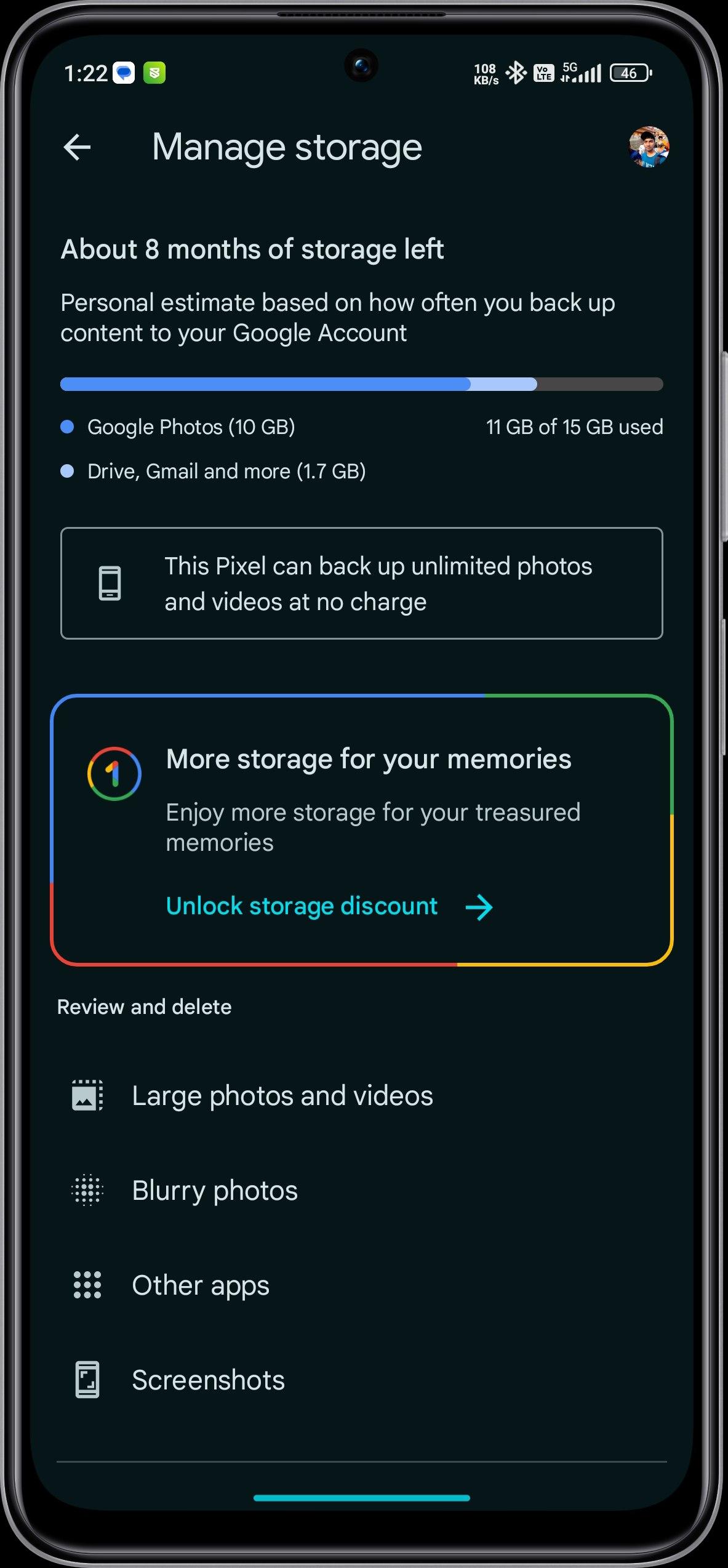Go back from Manage storage
The width and height of the screenshot is (728, 1568).
coord(78,148)
